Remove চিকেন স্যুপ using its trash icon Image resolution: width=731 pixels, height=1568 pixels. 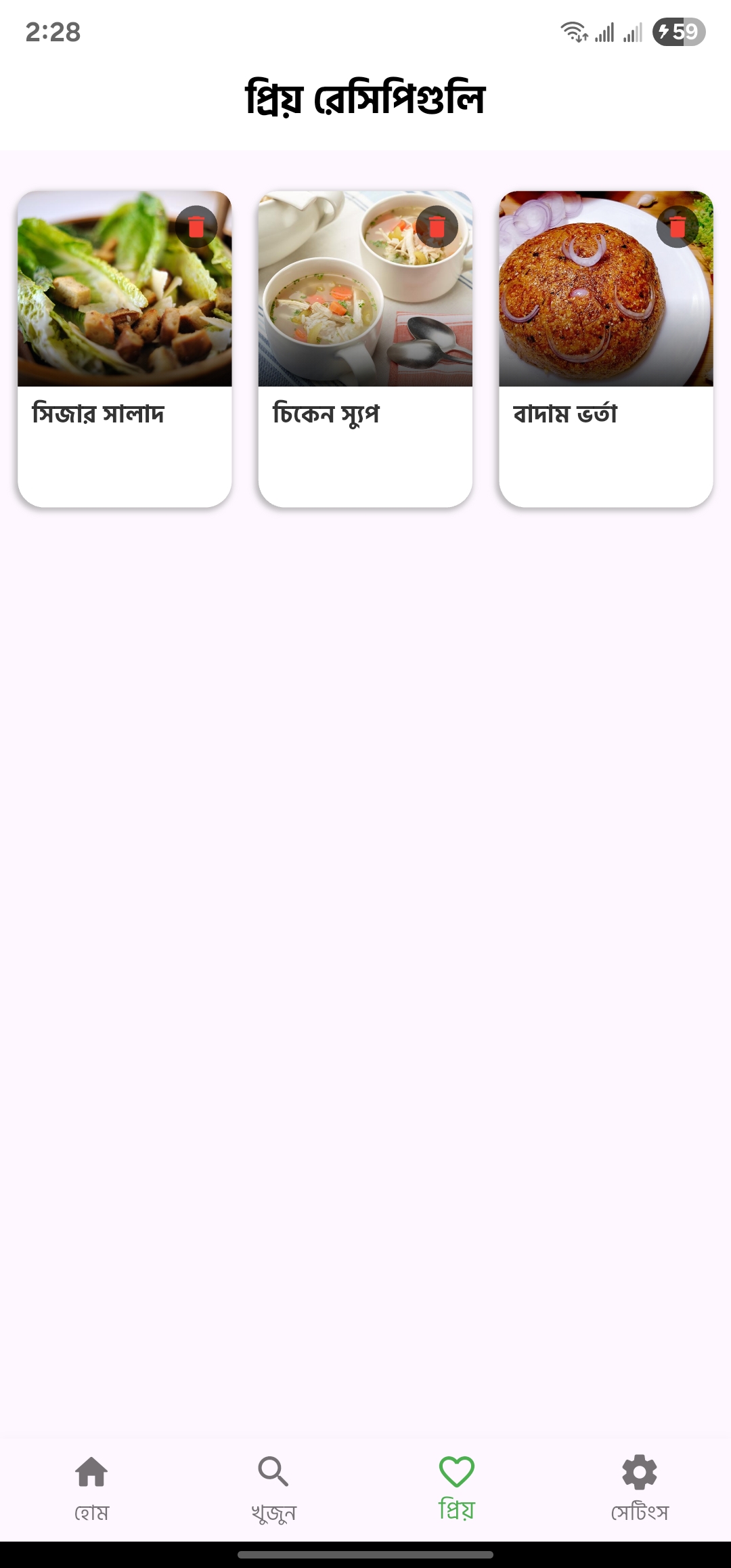437,227
